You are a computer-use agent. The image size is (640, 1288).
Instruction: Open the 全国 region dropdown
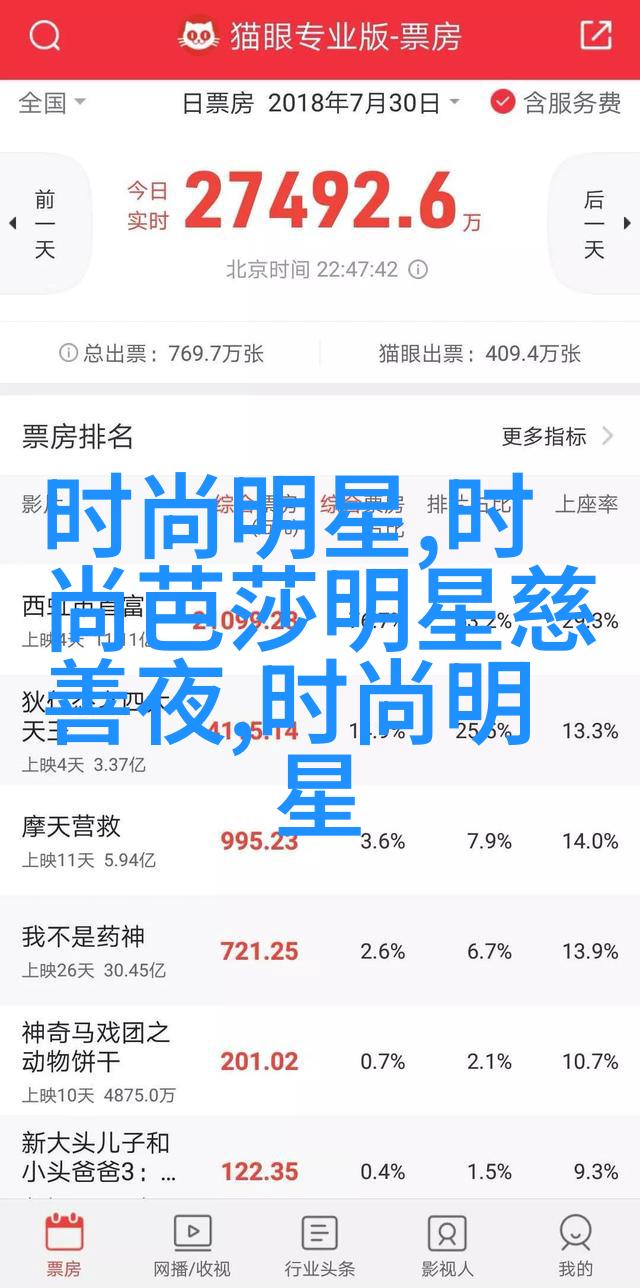[53, 102]
